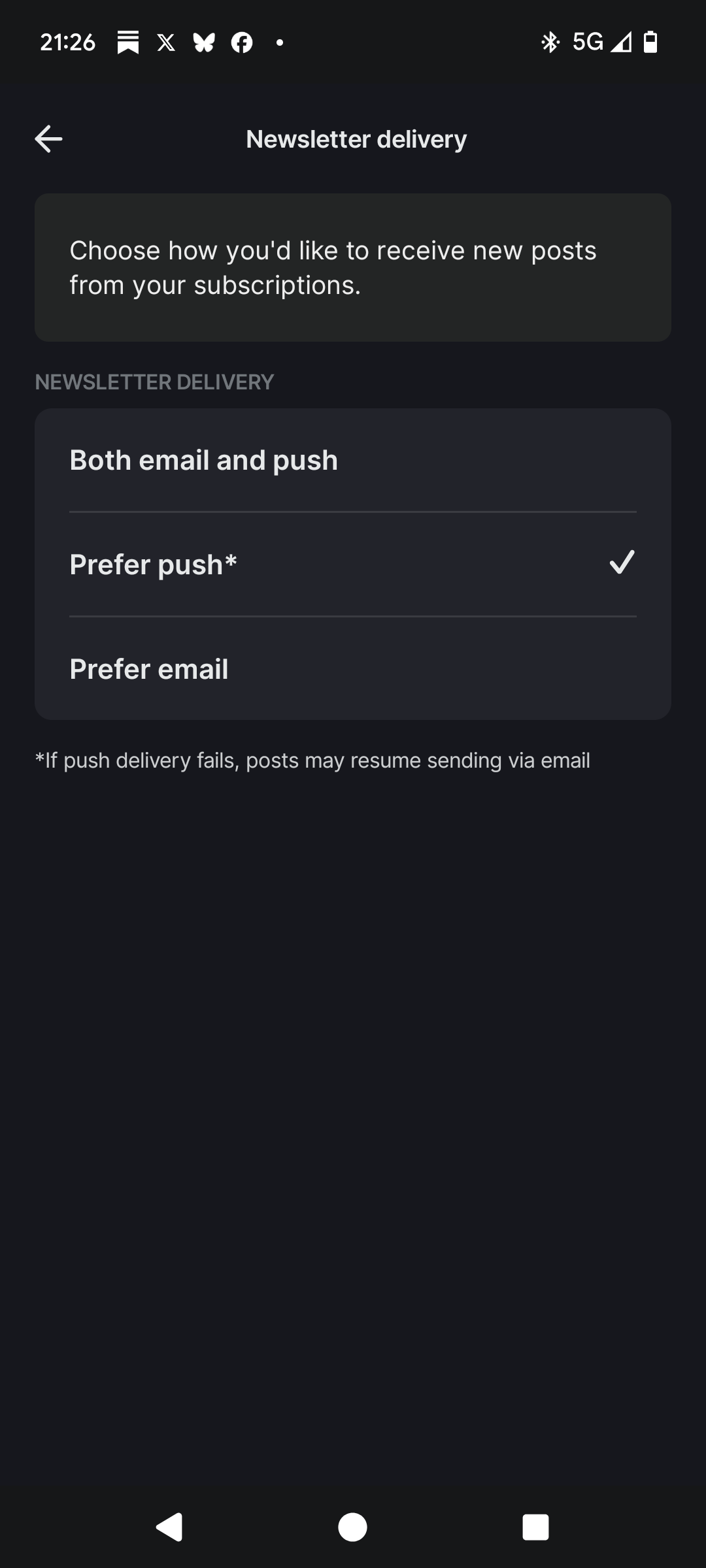Tap the recent apps square button
This screenshot has height=1568, width=706.
(535, 1526)
